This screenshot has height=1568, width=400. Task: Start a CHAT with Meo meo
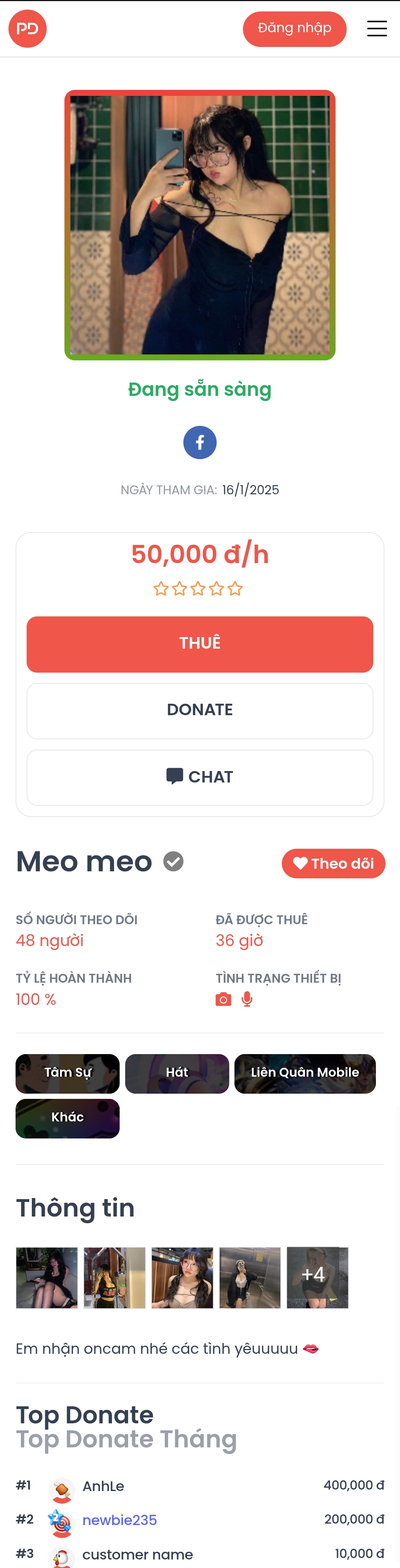point(200,777)
